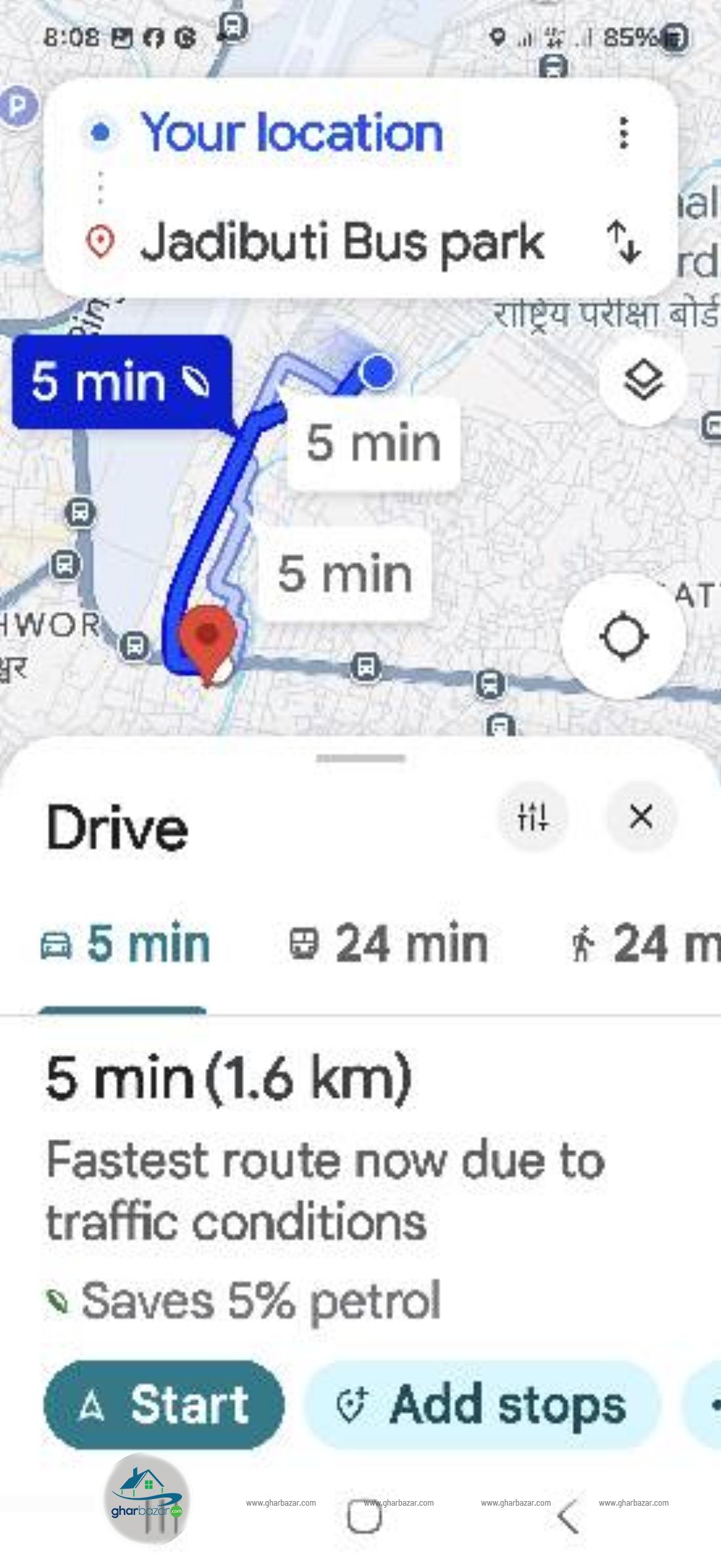Swap start and destination locations

click(623, 241)
